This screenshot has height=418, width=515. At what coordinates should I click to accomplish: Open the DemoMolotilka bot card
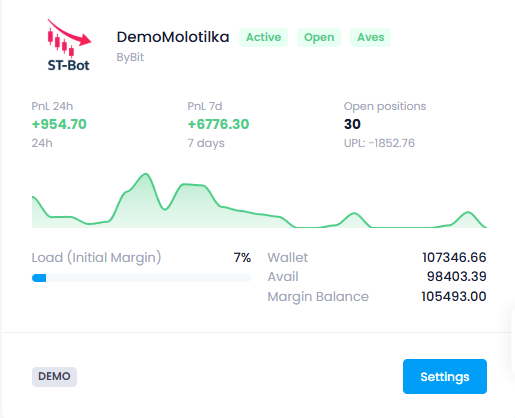[x=173, y=37]
